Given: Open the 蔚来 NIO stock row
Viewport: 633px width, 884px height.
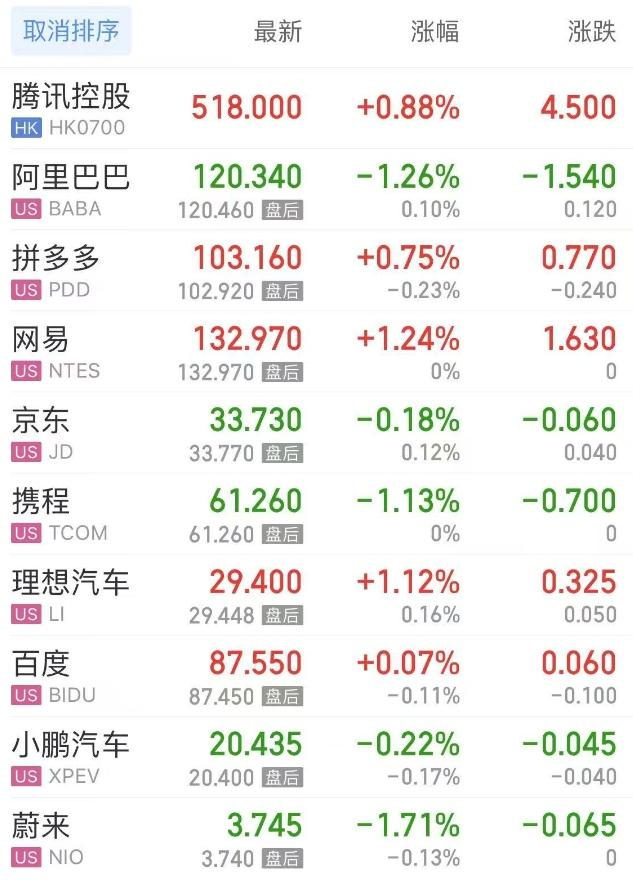Looking at the screenshot, I should pyautogui.click(x=316, y=839).
